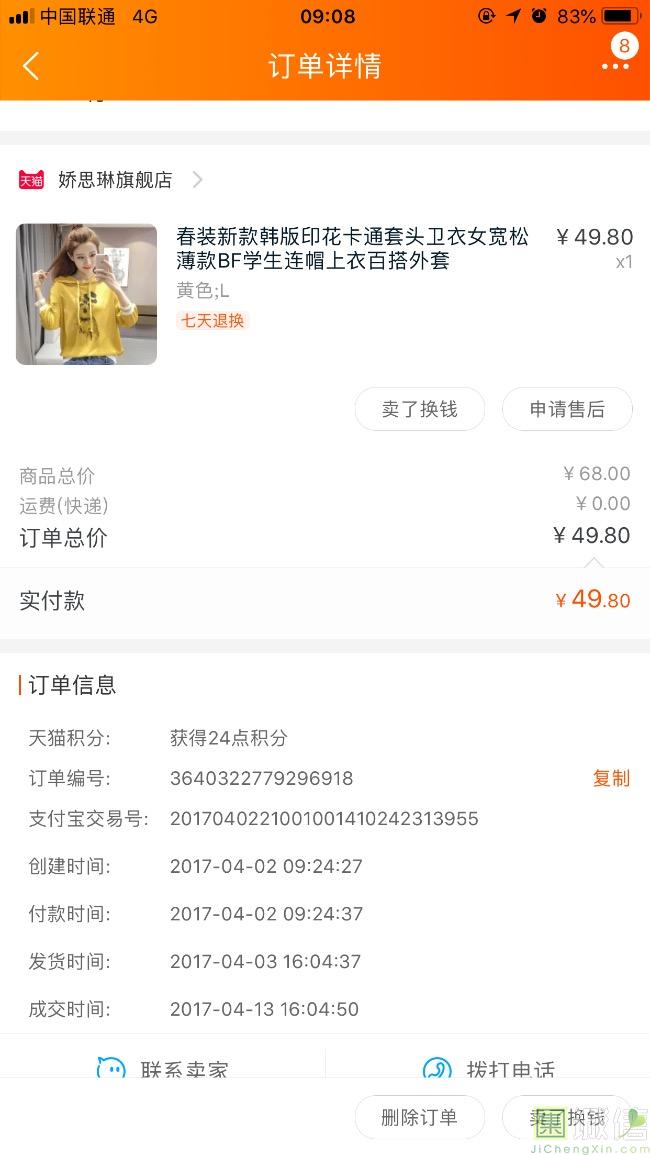The width and height of the screenshot is (650, 1155).
Task: Open the 娇思琳旗舰店 store page
Action: point(114,180)
